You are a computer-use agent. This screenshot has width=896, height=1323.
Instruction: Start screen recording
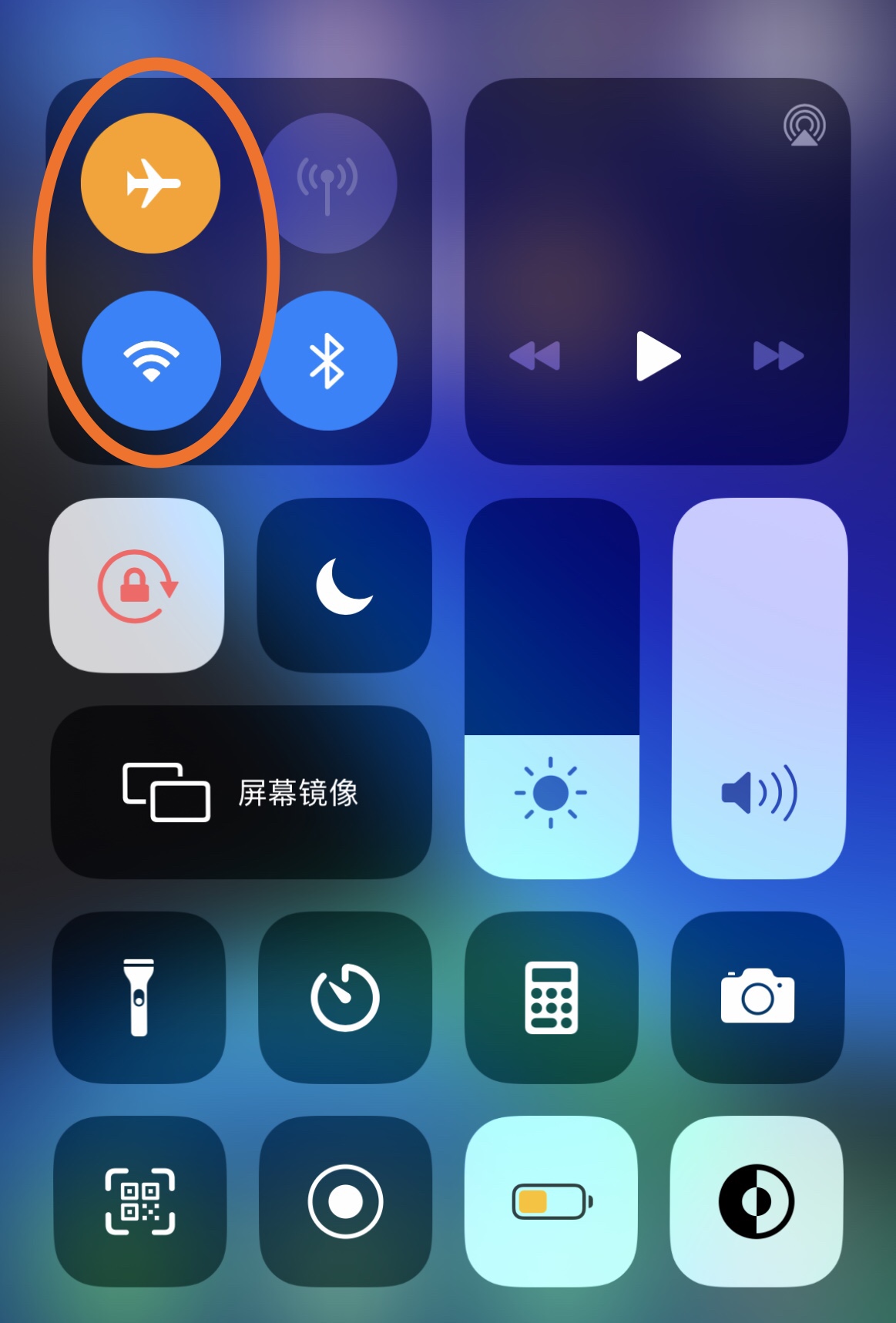pyautogui.click(x=345, y=1201)
